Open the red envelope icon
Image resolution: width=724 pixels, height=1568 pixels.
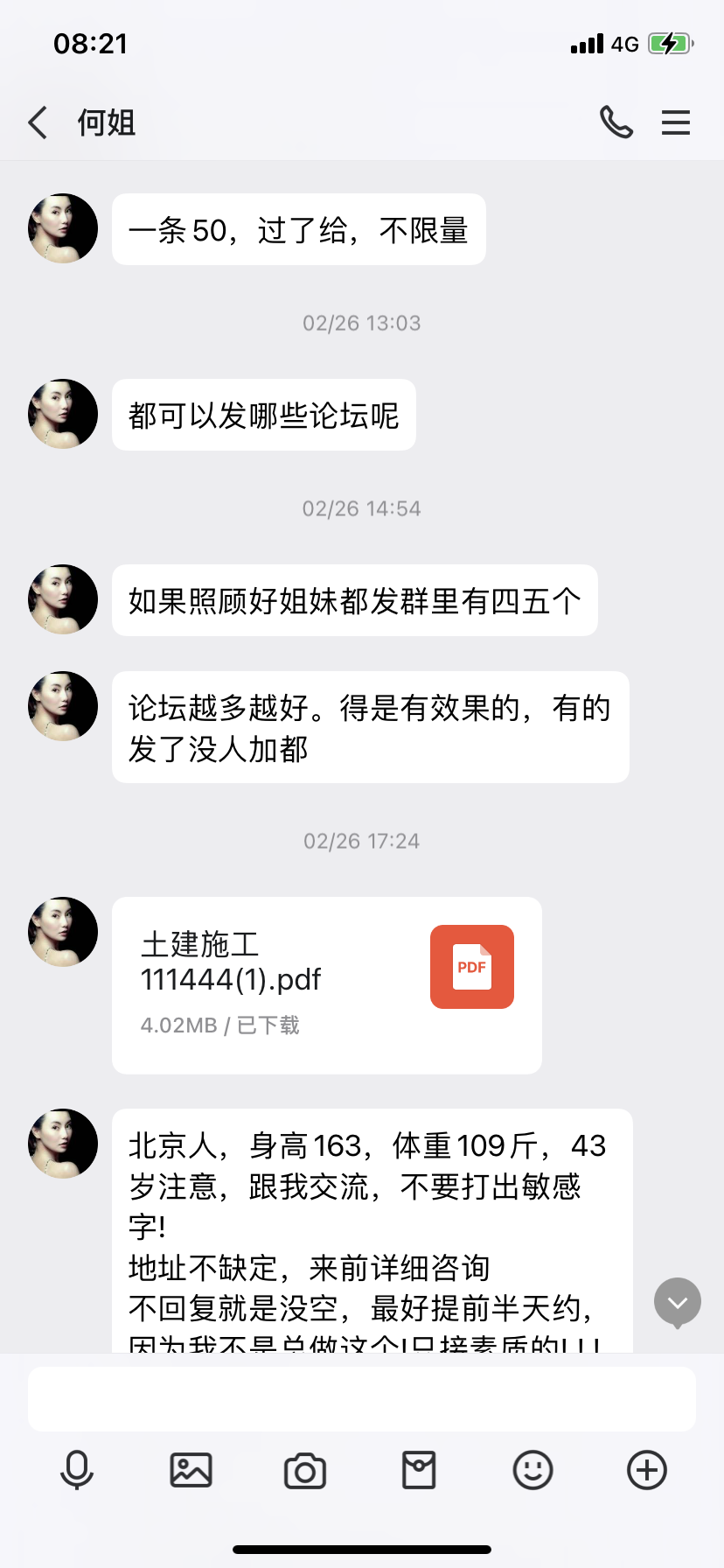(419, 1470)
